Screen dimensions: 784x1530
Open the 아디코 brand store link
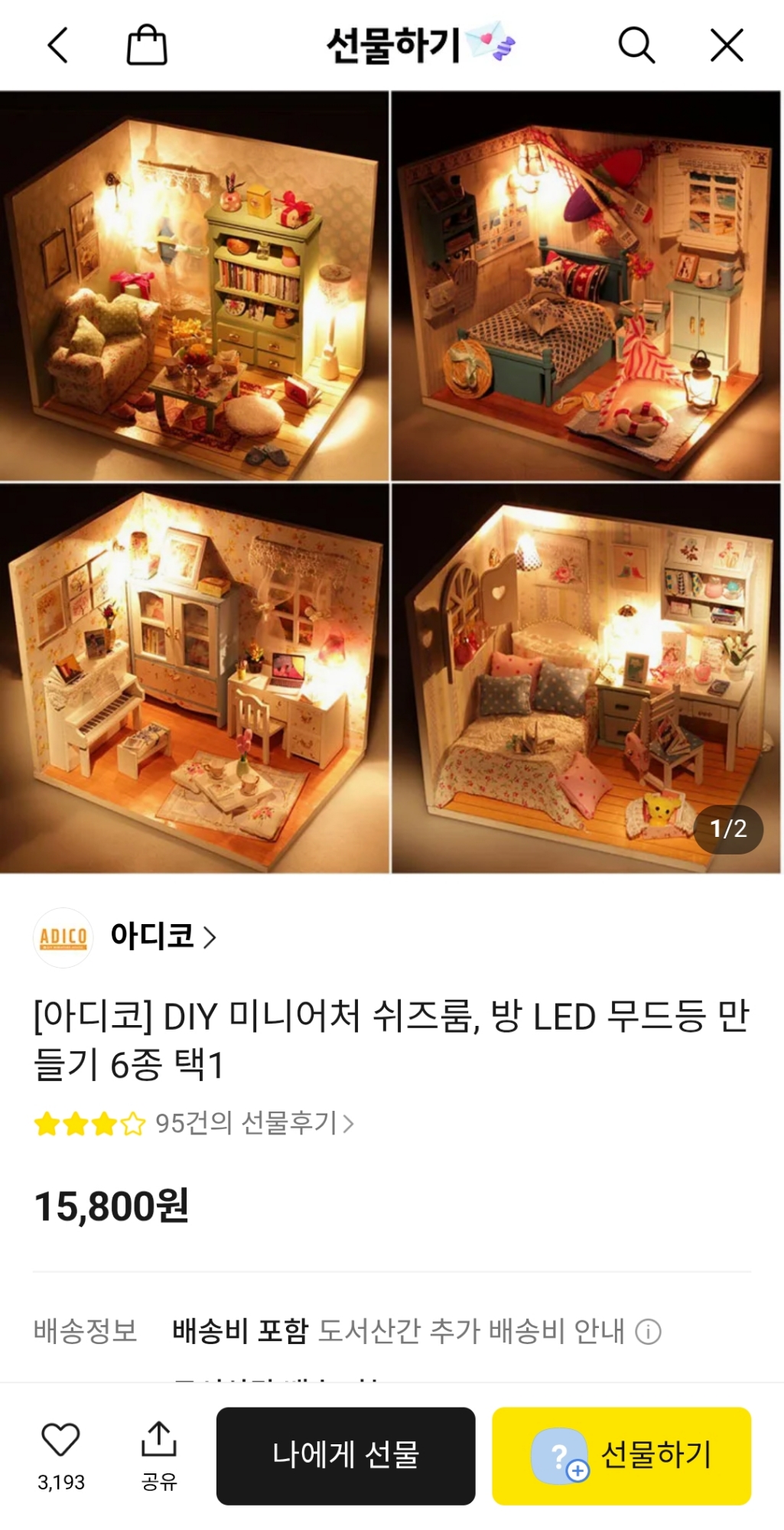[162, 936]
